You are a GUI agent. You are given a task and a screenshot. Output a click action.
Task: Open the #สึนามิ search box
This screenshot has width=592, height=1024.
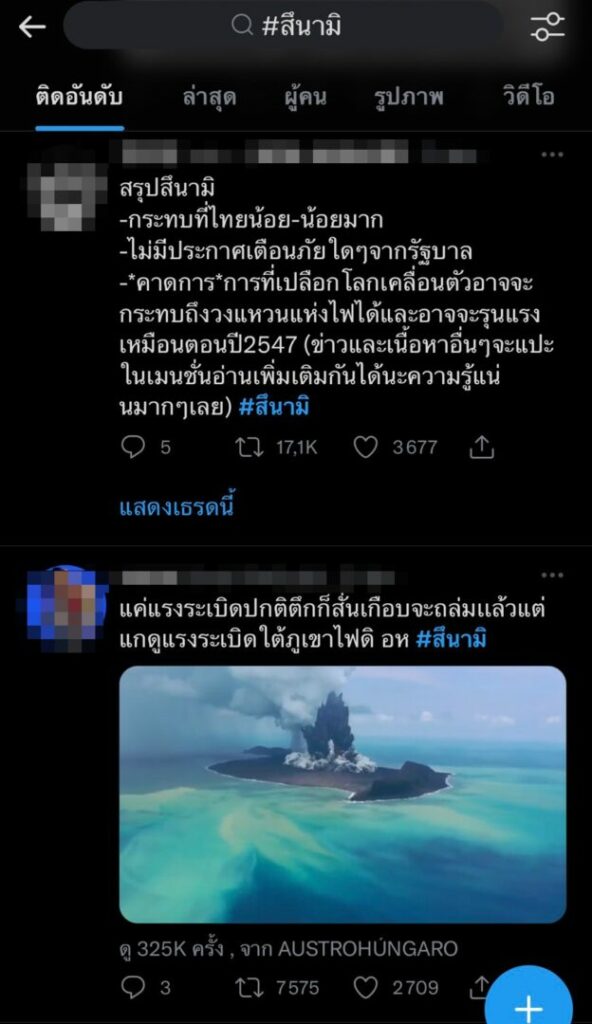pos(283,25)
